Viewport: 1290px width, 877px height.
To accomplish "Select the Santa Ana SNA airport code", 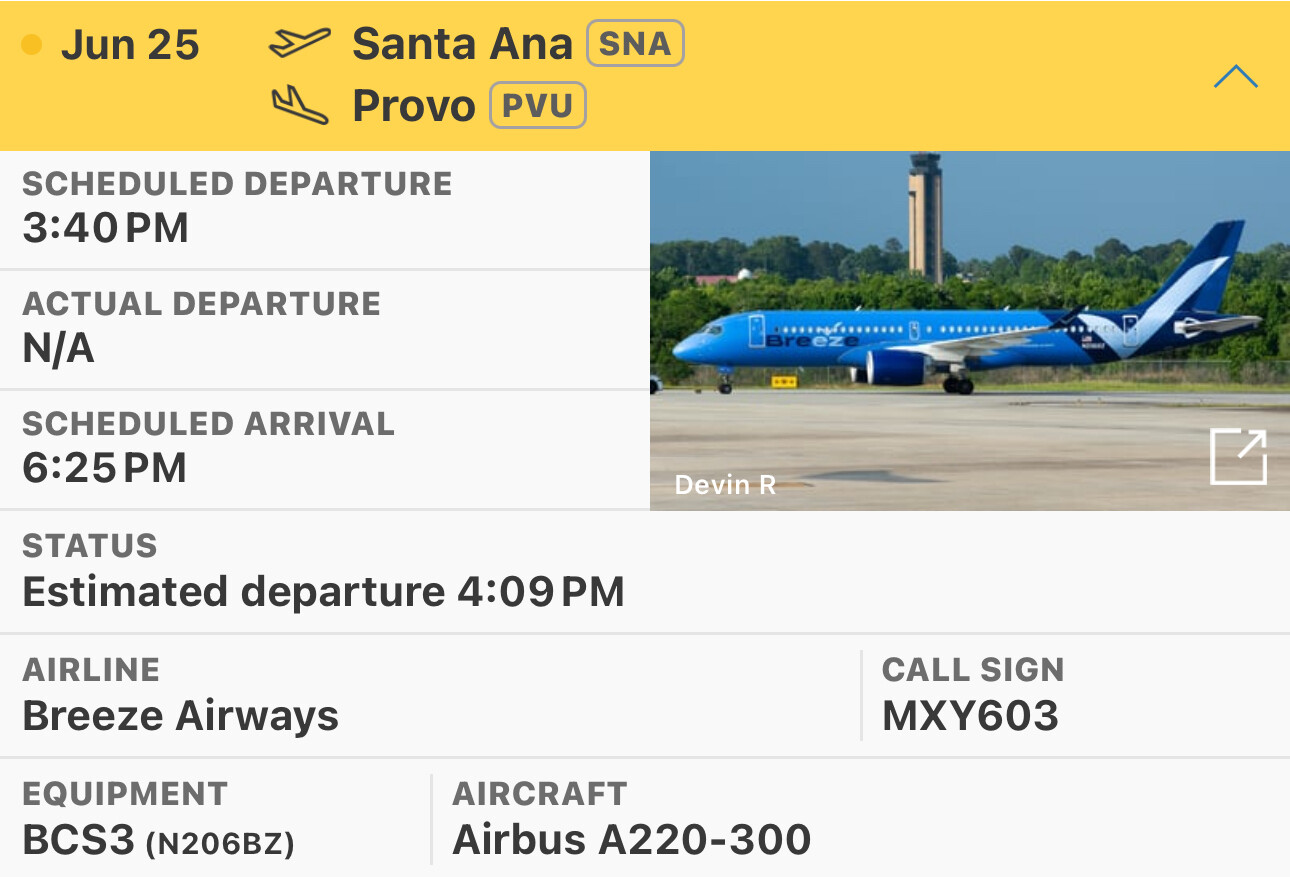I will coord(635,44).
